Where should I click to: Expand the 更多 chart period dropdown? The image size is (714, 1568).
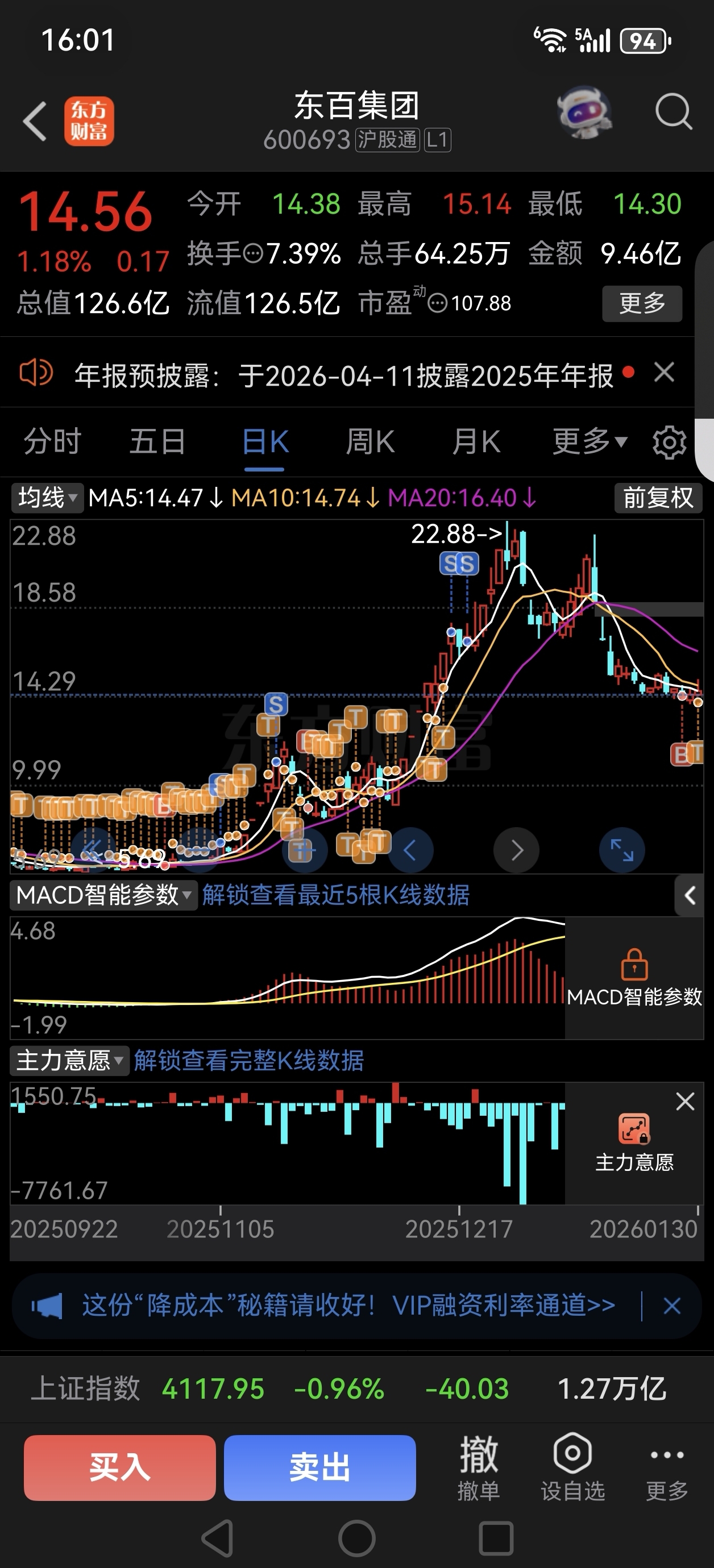tap(589, 441)
